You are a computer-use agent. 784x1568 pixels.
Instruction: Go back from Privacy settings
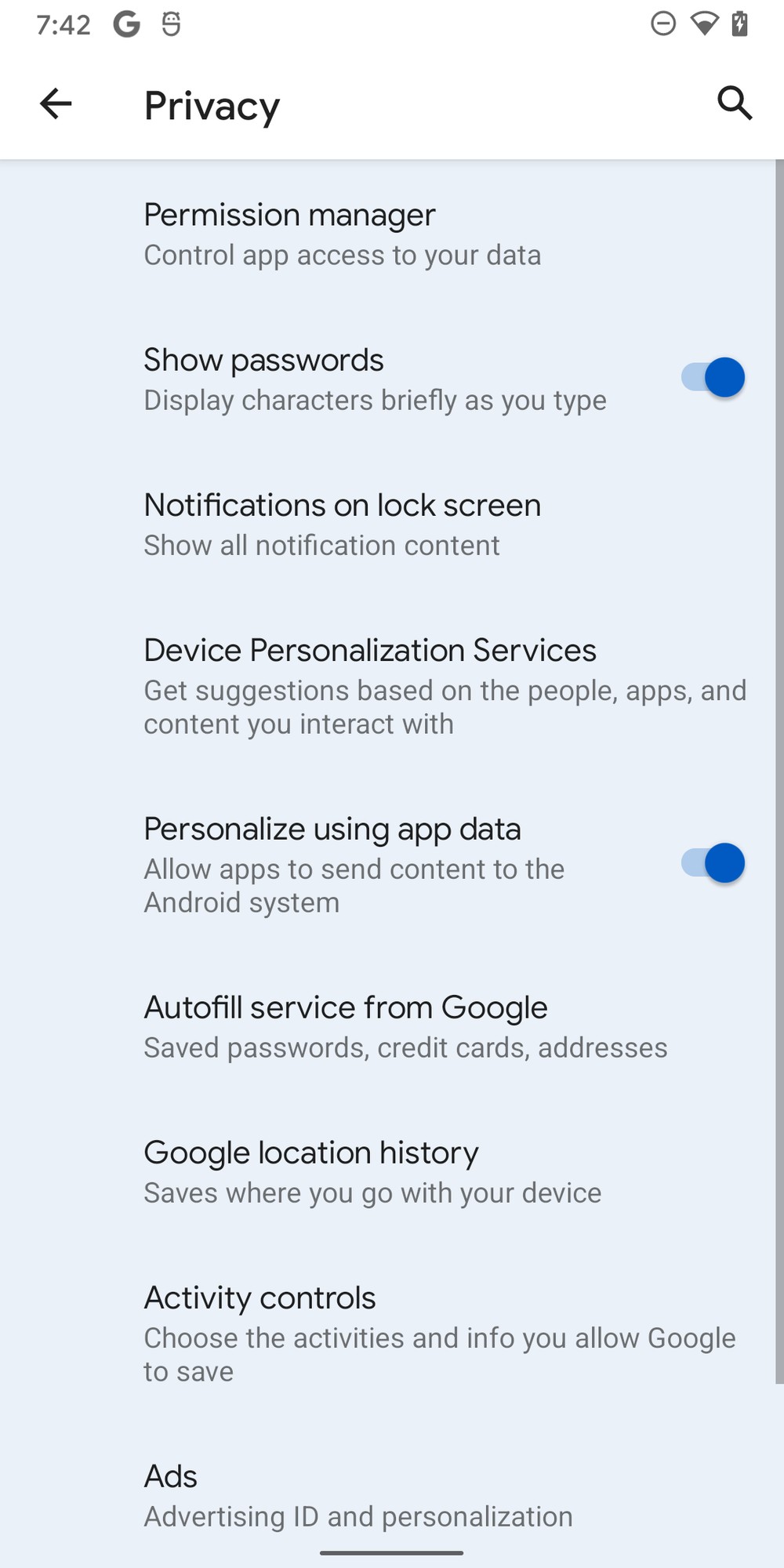pyautogui.click(x=56, y=103)
